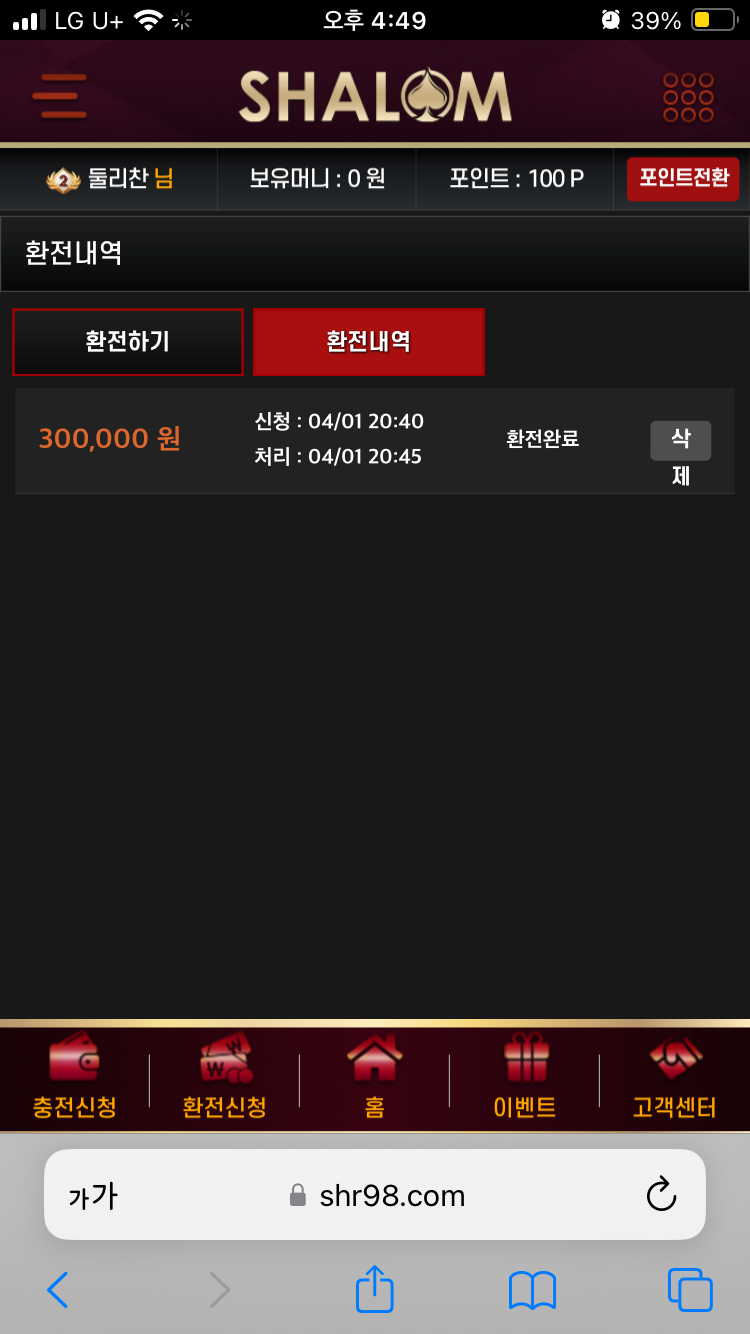Share this page from Safari toolbar

375,1289
